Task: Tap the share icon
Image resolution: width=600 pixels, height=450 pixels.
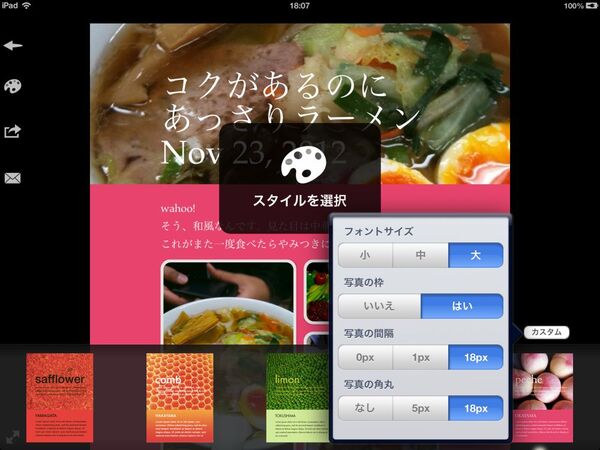Action: [13, 131]
